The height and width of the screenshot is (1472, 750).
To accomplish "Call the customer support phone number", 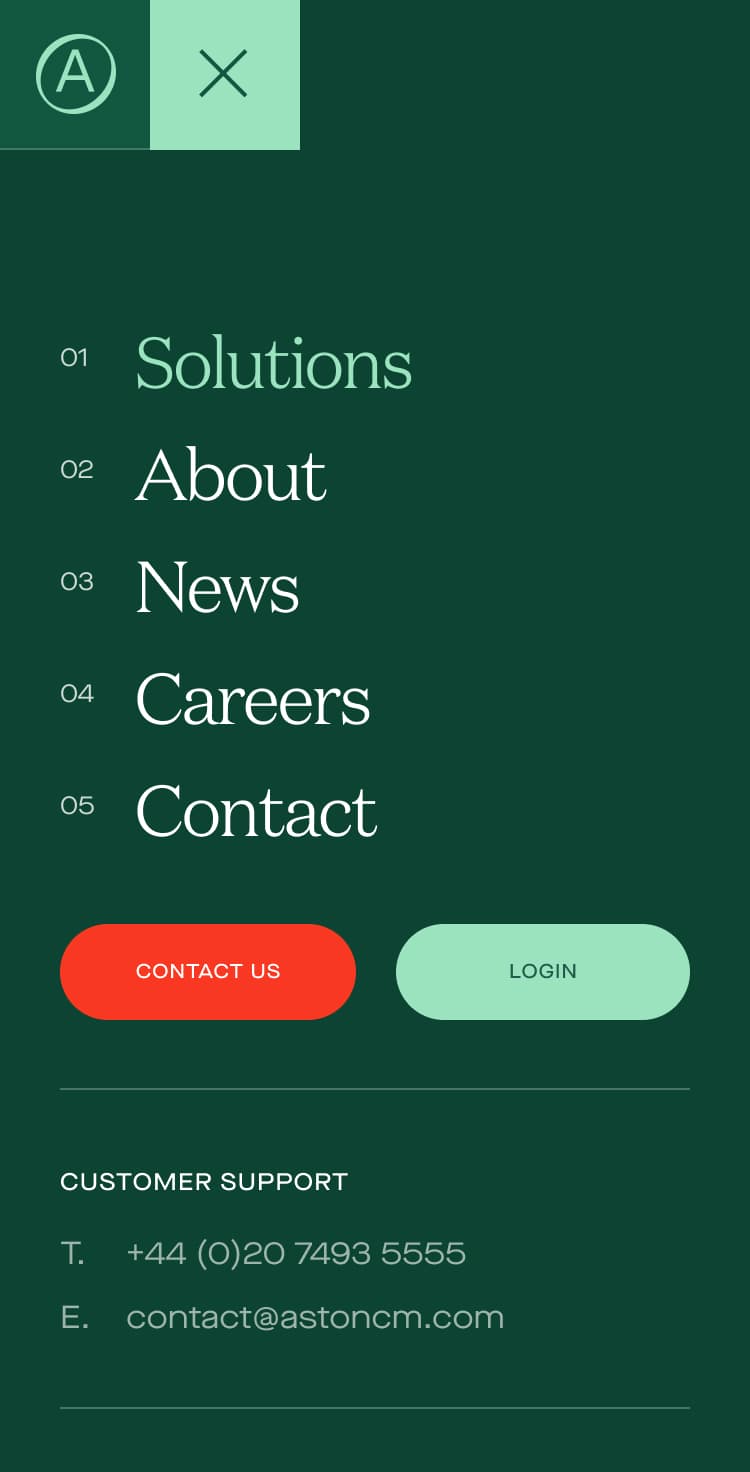I will pyautogui.click(x=296, y=1253).
